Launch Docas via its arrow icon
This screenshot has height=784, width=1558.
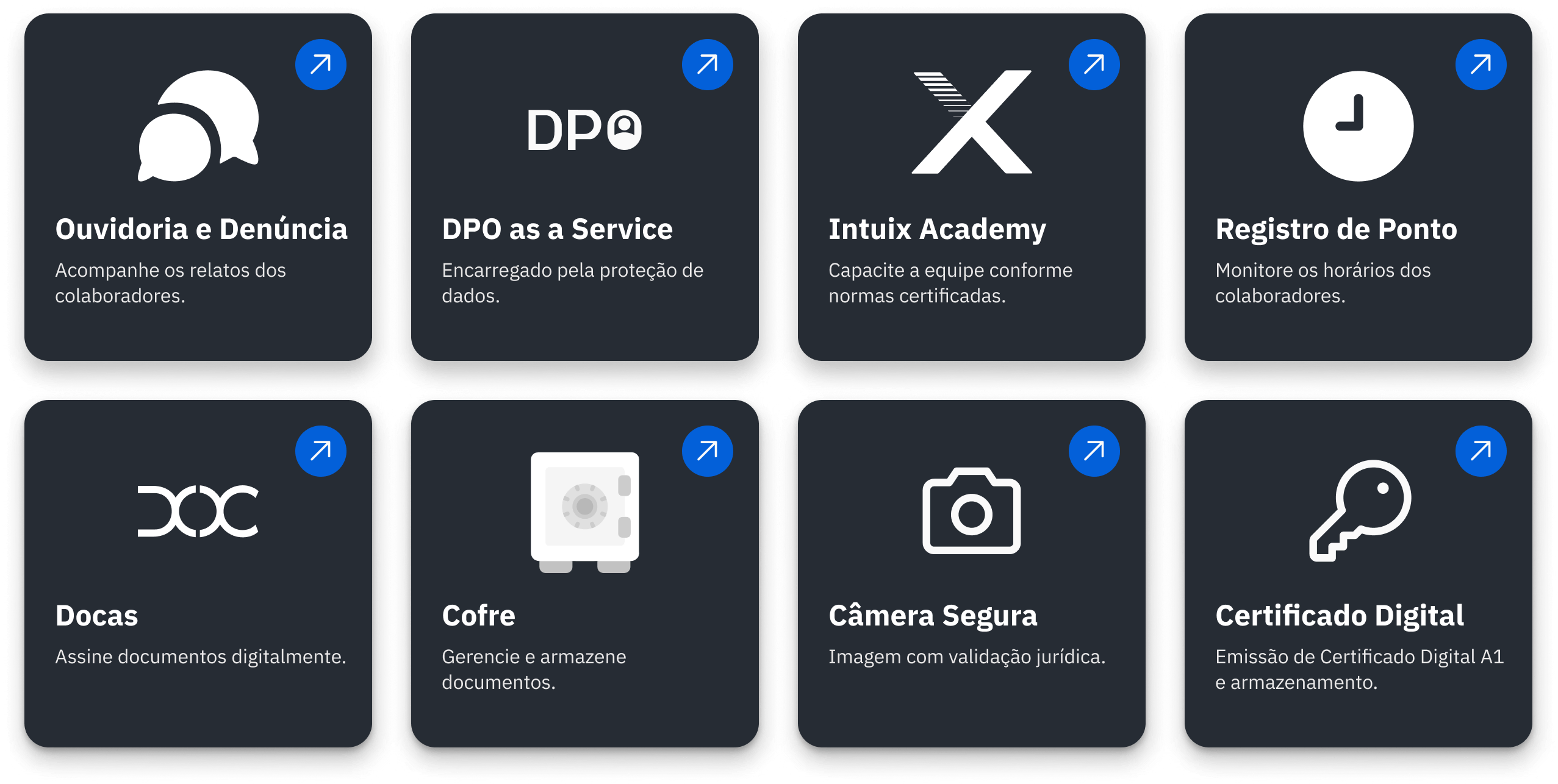321,451
